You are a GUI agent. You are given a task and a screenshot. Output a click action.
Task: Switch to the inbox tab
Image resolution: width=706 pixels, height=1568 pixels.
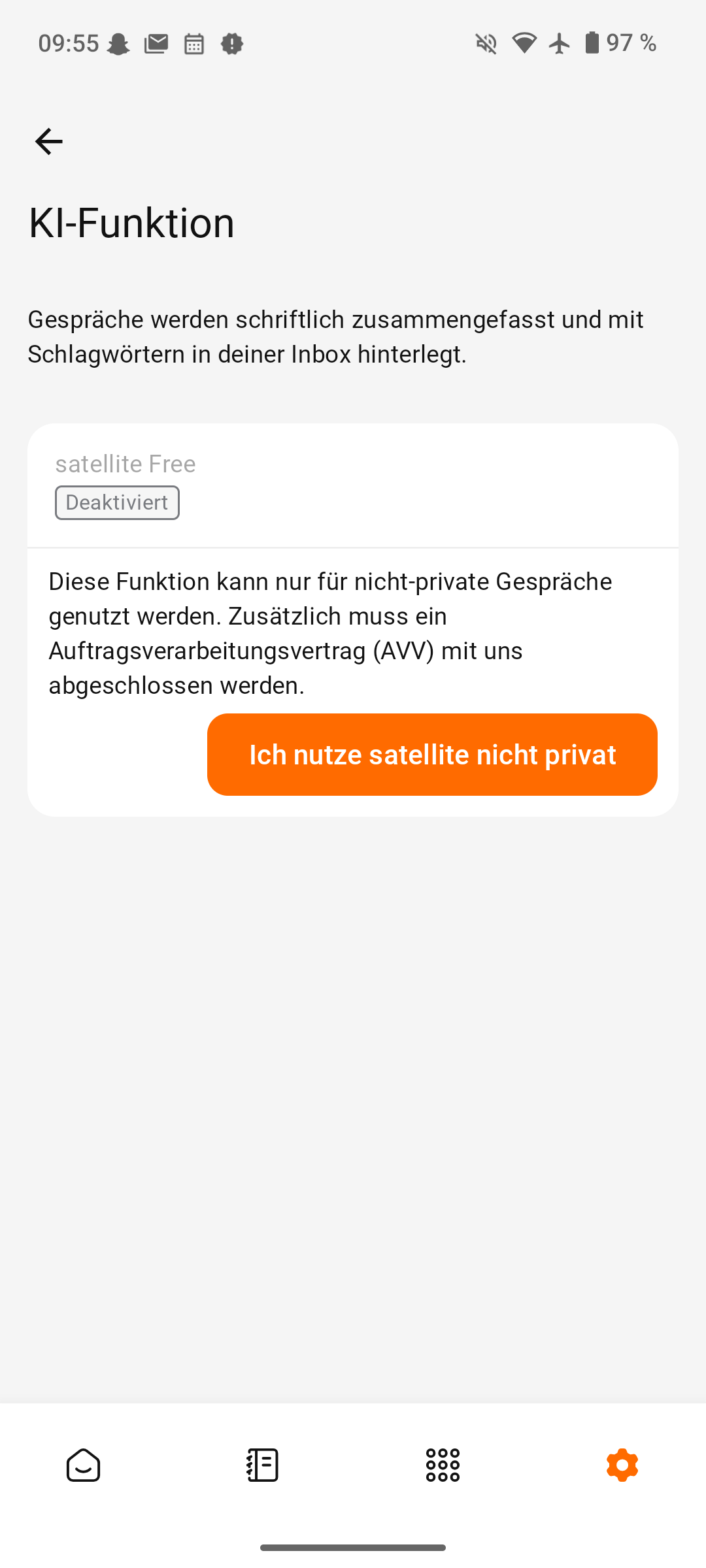pyautogui.click(x=84, y=1465)
